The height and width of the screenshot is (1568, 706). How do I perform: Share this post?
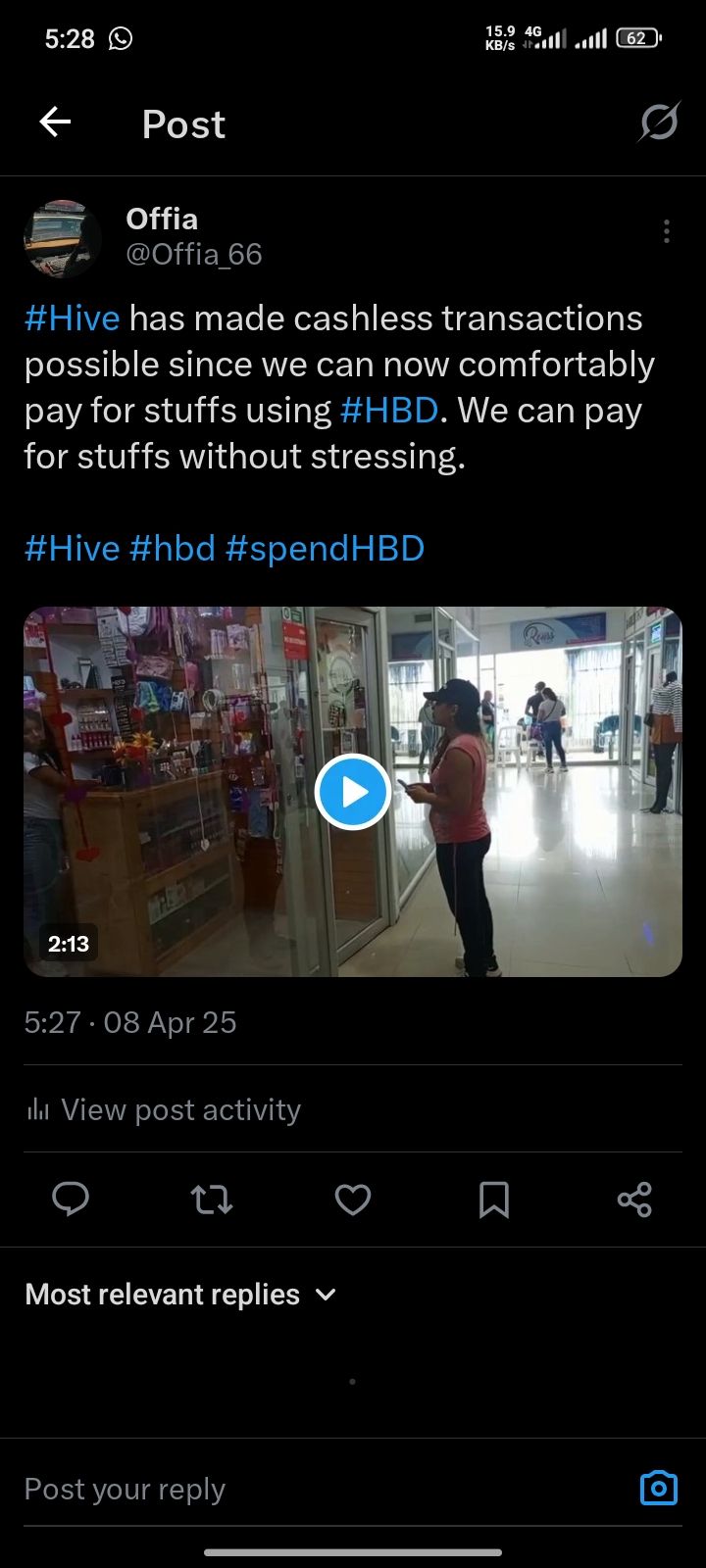(x=634, y=1199)
